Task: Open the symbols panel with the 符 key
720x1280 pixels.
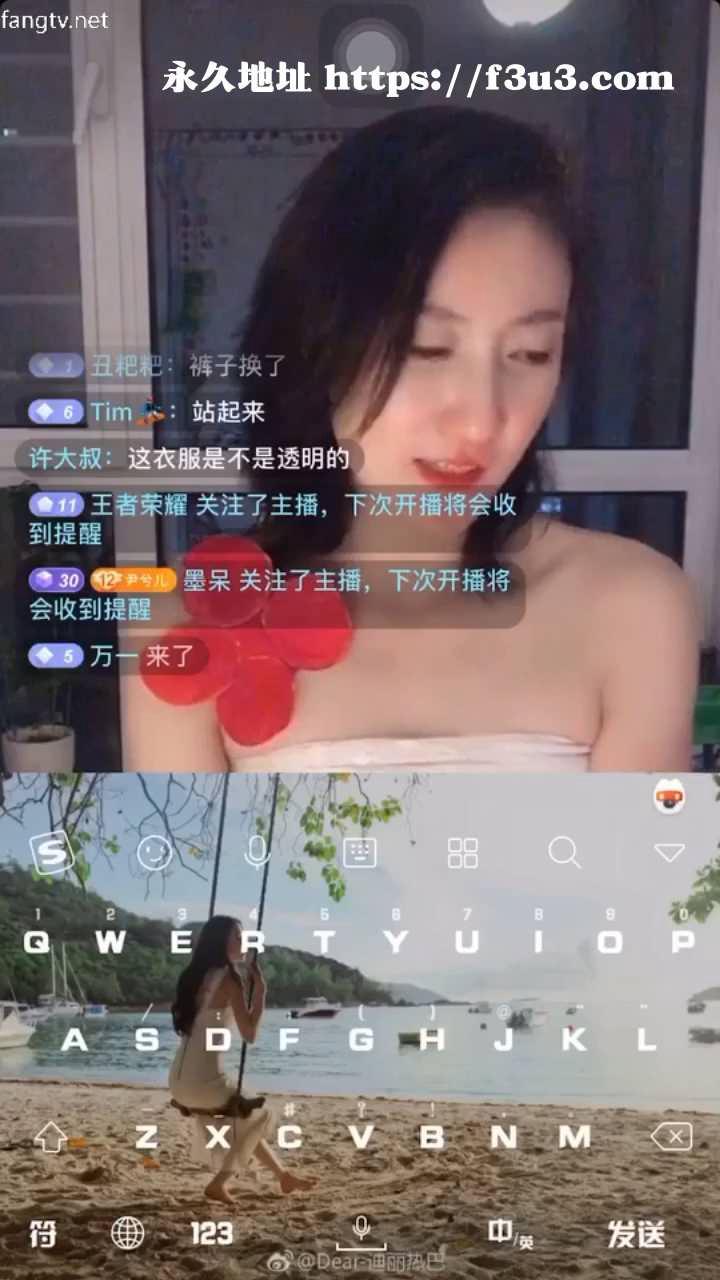Action: pyautogui.click(x=43, y=1234)
